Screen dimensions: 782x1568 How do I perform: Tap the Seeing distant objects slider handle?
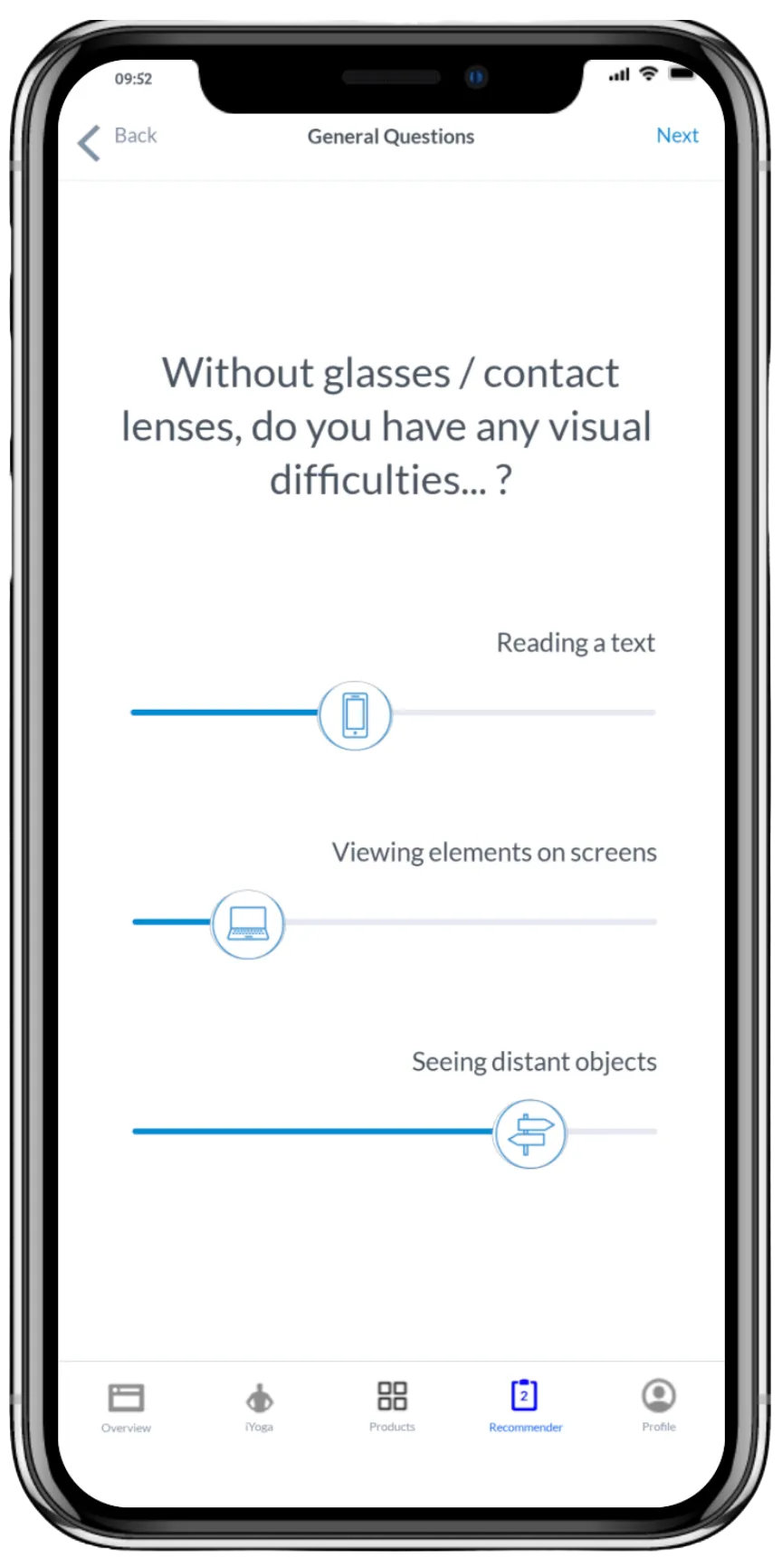tap(530, 1133)
